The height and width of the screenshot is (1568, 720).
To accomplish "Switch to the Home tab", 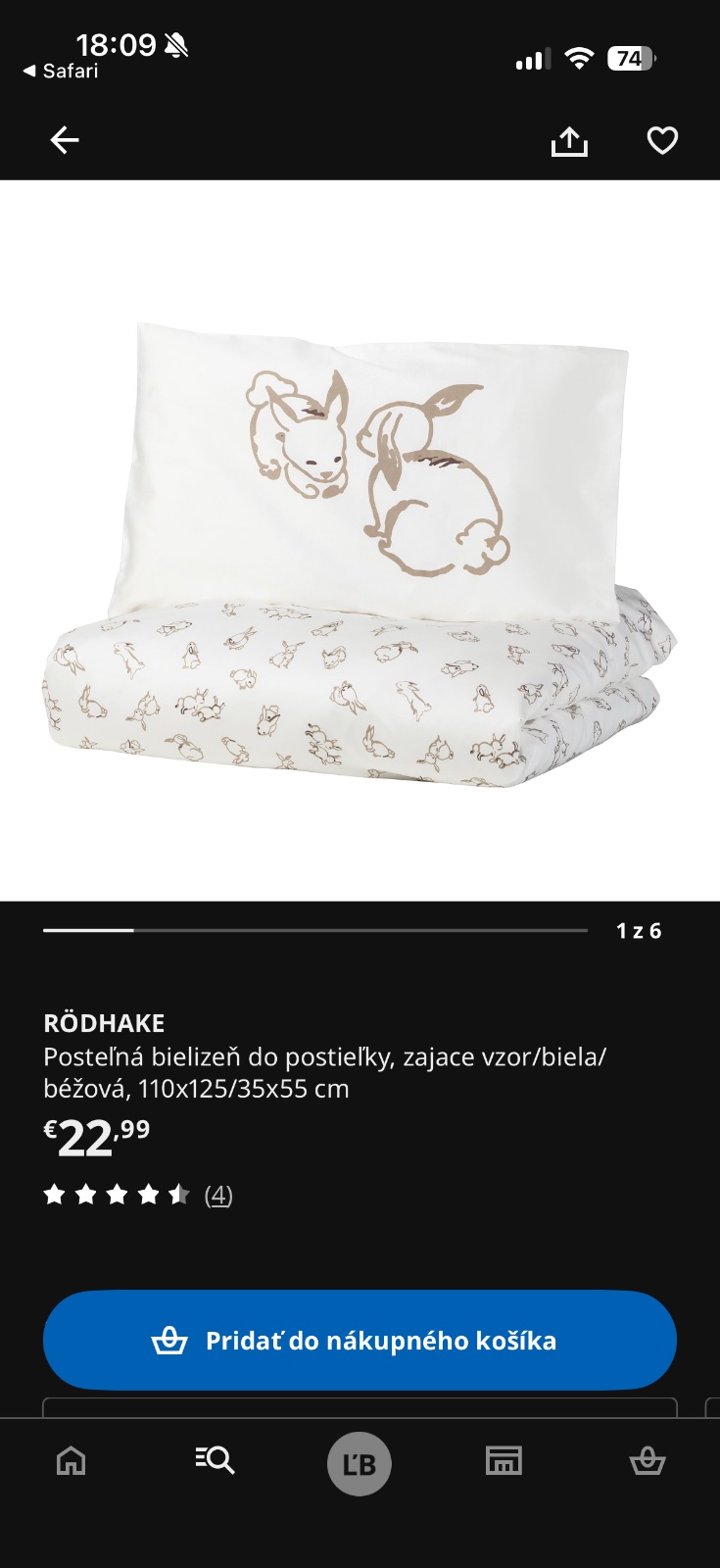I will coord(72,1461).
